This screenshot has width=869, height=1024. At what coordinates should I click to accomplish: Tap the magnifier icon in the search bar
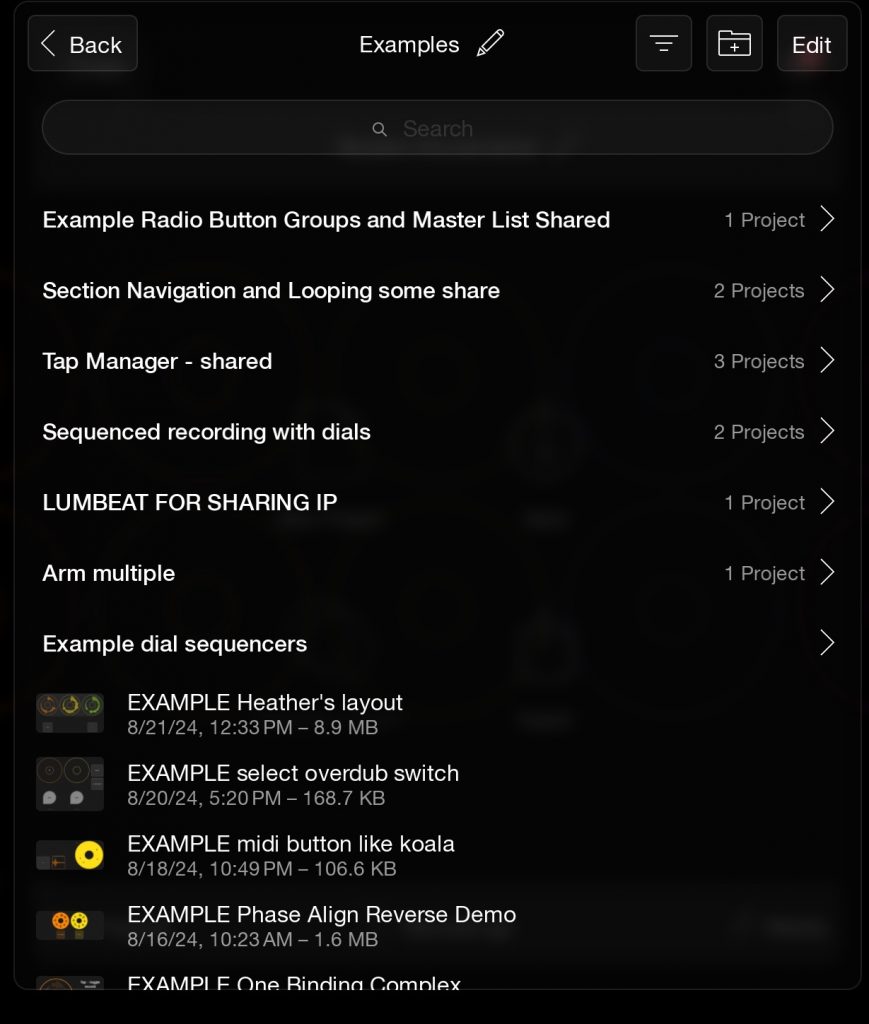pos(380,129)
